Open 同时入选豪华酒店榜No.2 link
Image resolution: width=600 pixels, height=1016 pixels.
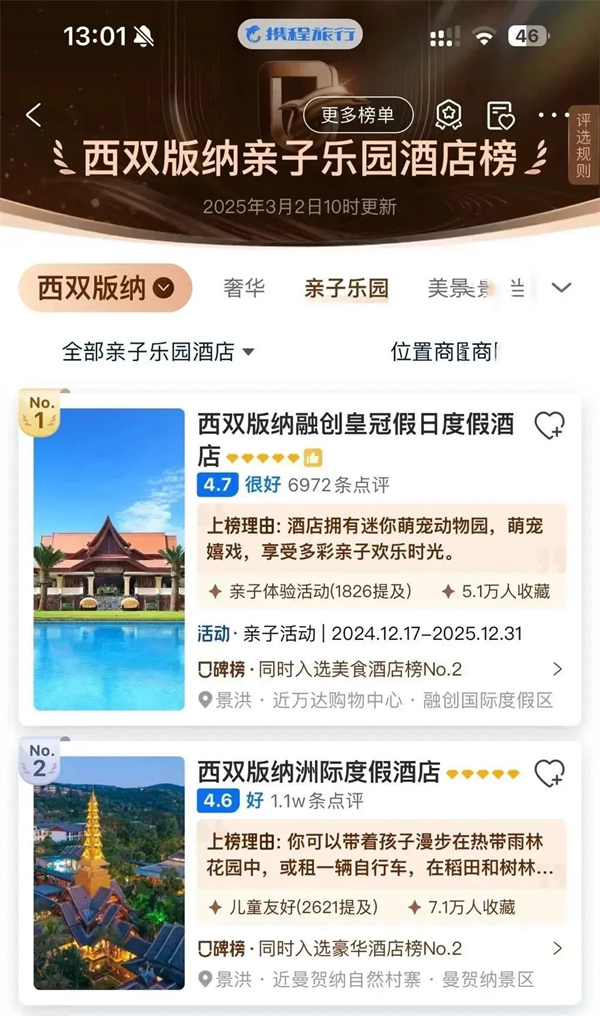[380, 948]
